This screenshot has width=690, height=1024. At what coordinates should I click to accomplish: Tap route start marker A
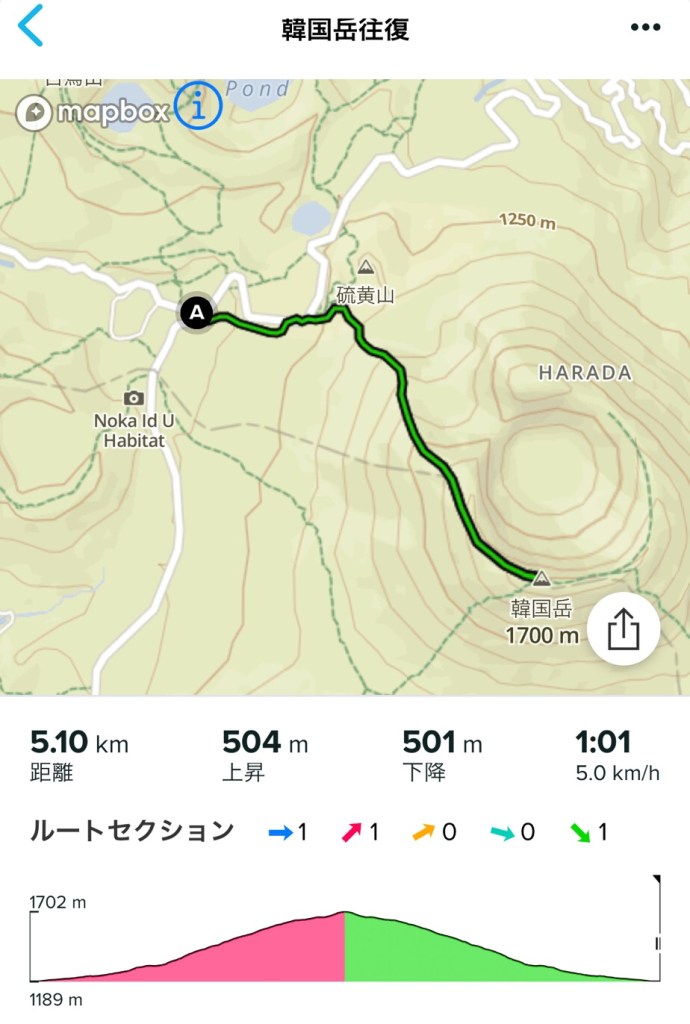point(197,313)
